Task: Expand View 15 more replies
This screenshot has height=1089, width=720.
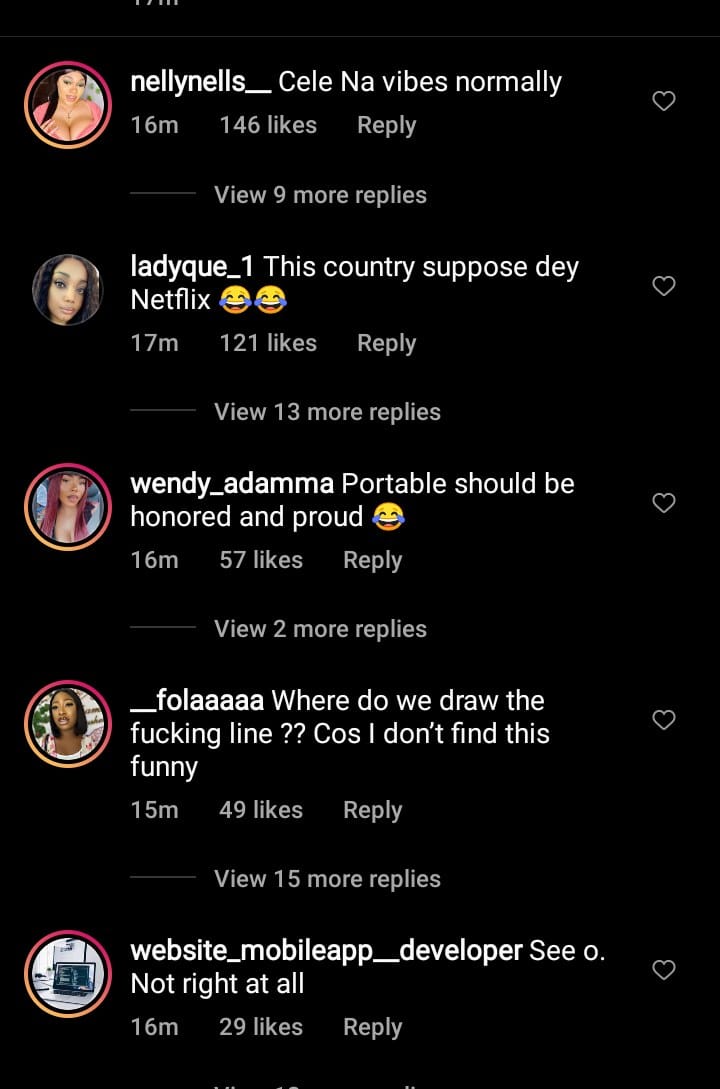Action: coord(327,879)
